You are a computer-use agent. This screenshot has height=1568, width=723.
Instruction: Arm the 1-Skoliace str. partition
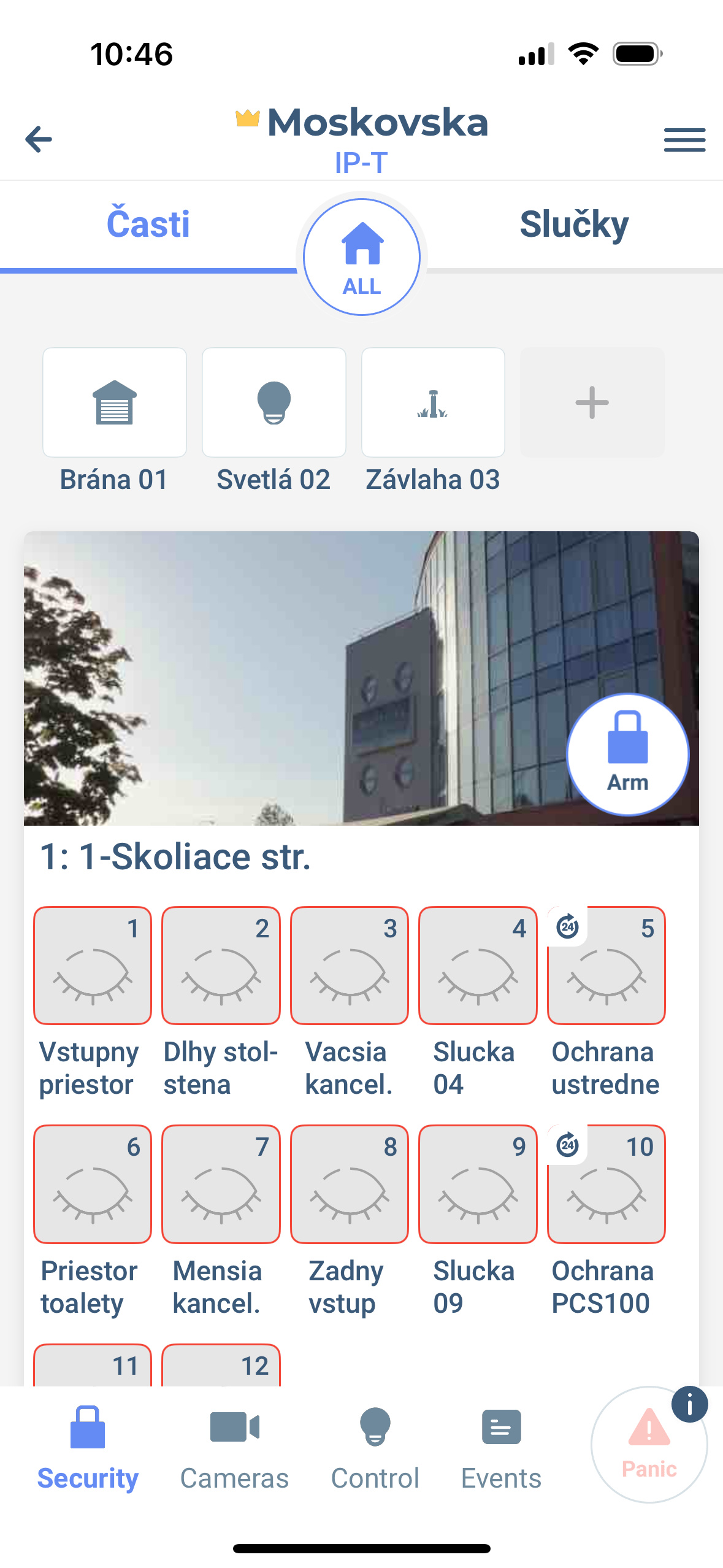coord(627,755)
